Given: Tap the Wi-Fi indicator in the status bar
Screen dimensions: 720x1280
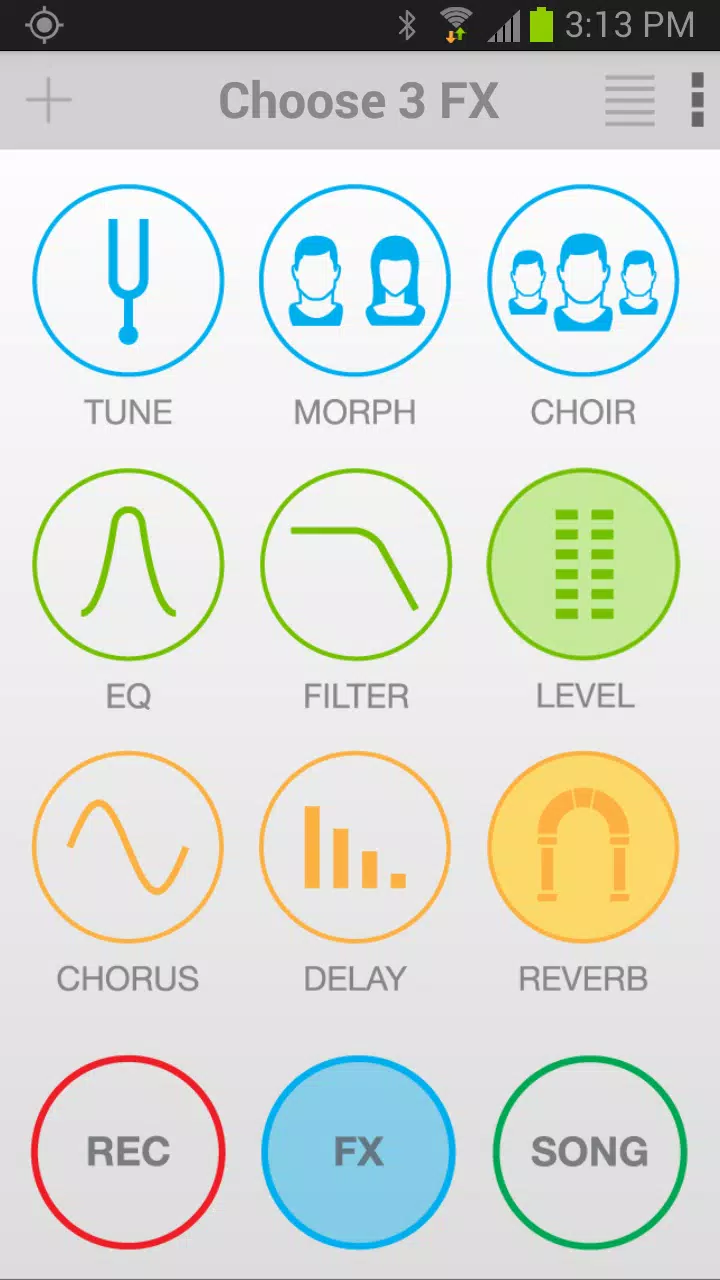Looking at the screenshot, I should pyautogui.click(x=456, y=24).
